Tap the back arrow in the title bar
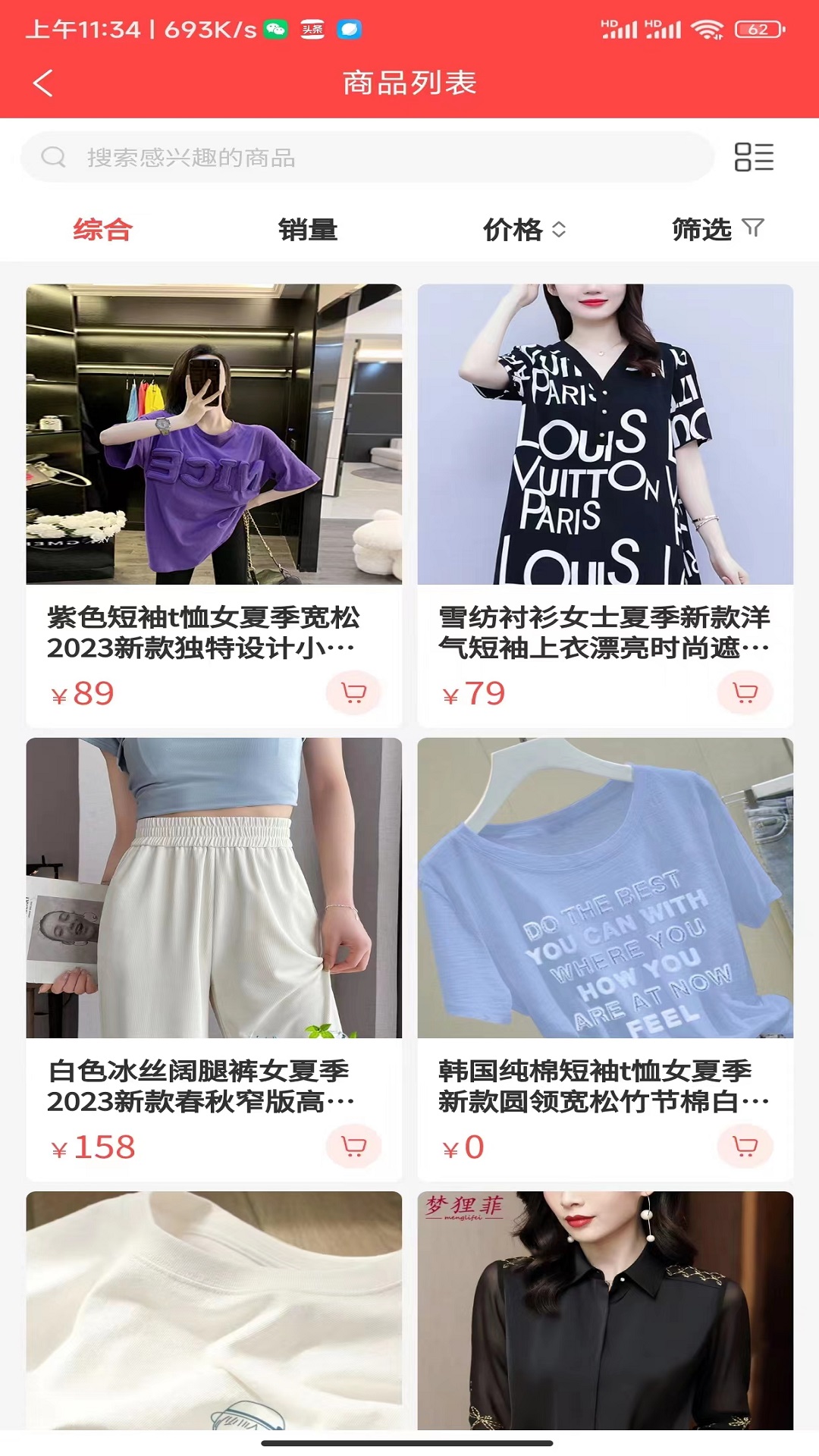The height and width of the screenshot is (1456, 819). (42, 83)
